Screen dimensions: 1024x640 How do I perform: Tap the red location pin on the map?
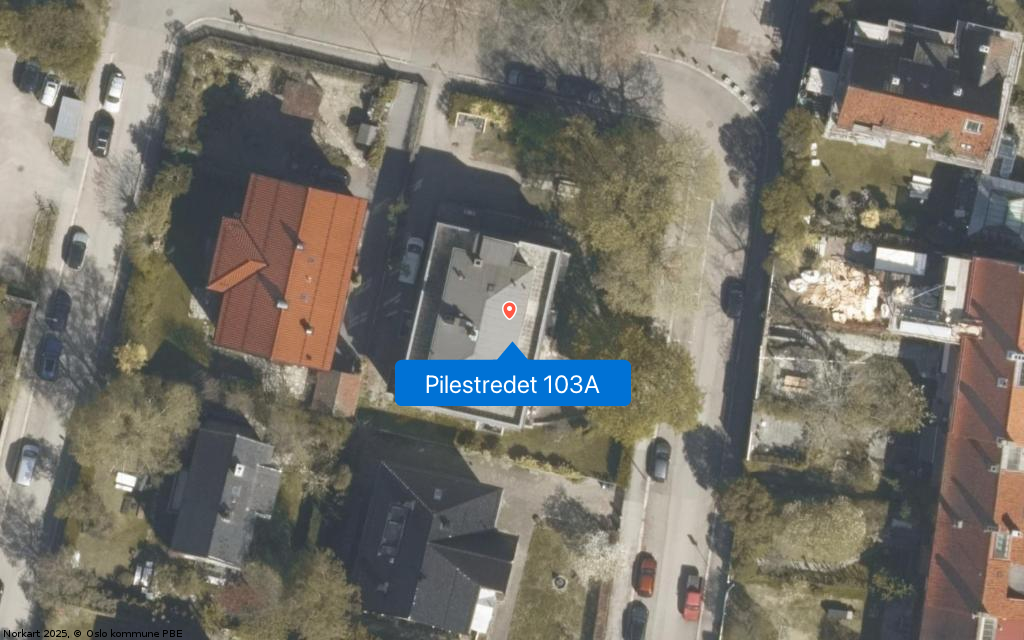tap(509, 310)
